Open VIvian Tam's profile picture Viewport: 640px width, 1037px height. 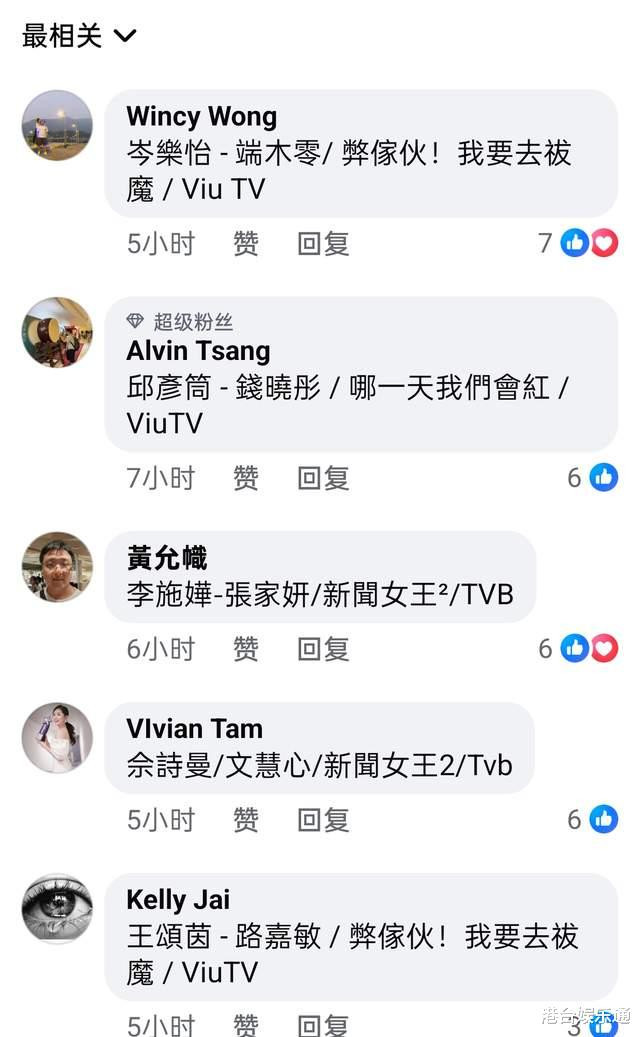(57, 737)
